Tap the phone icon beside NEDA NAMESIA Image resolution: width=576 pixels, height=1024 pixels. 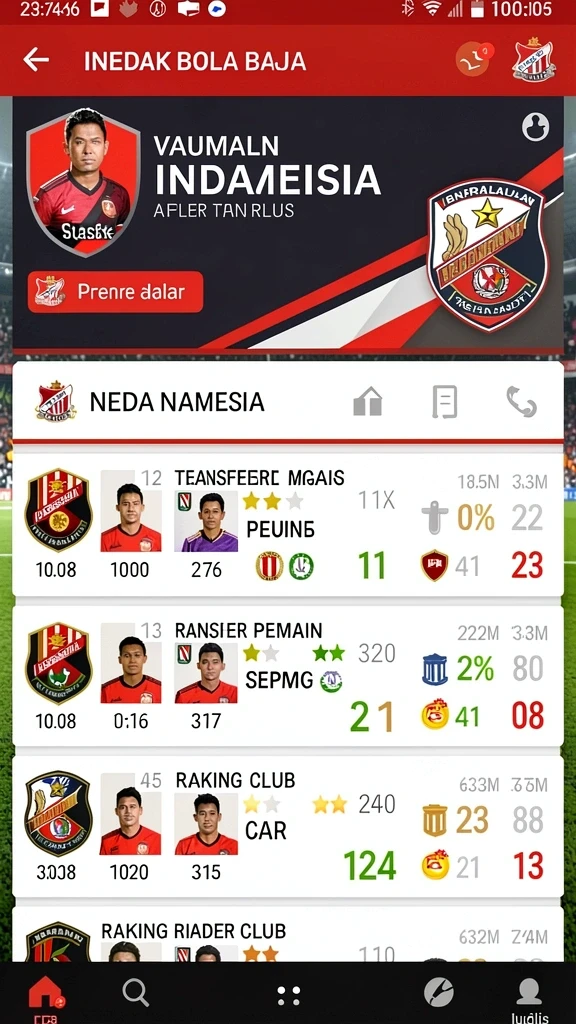click(x=521, y=402)
